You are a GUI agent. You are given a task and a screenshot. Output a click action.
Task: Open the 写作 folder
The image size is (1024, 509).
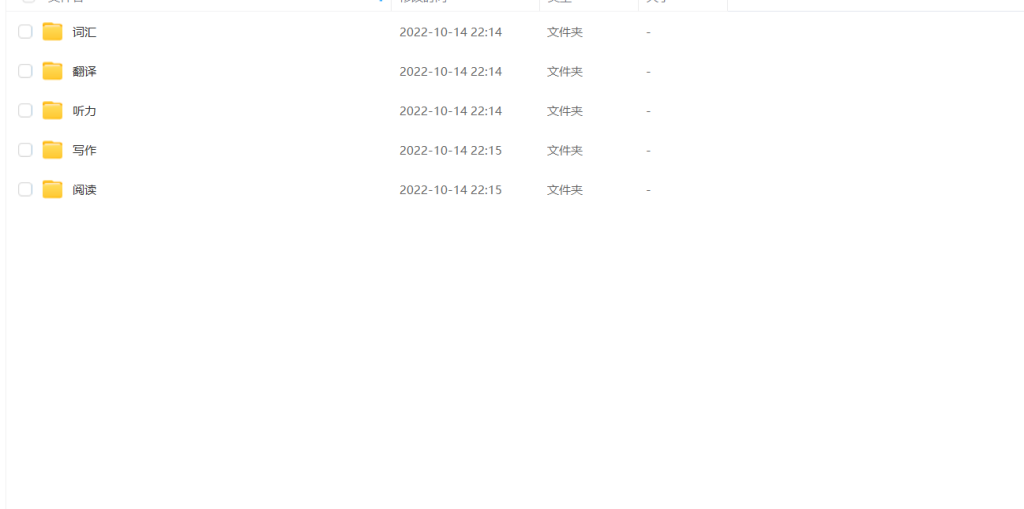pos(84,150)
